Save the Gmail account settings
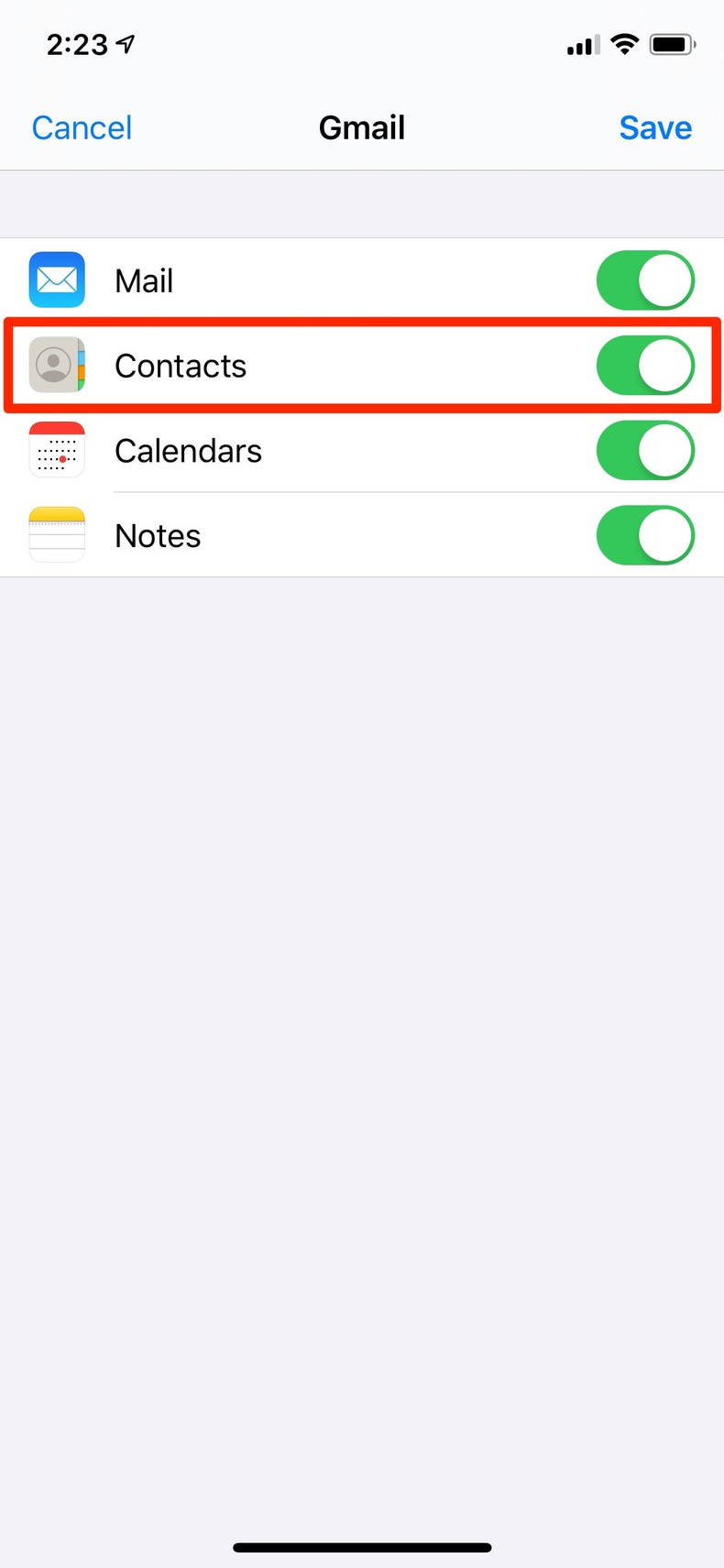 (x=654, y=127)
